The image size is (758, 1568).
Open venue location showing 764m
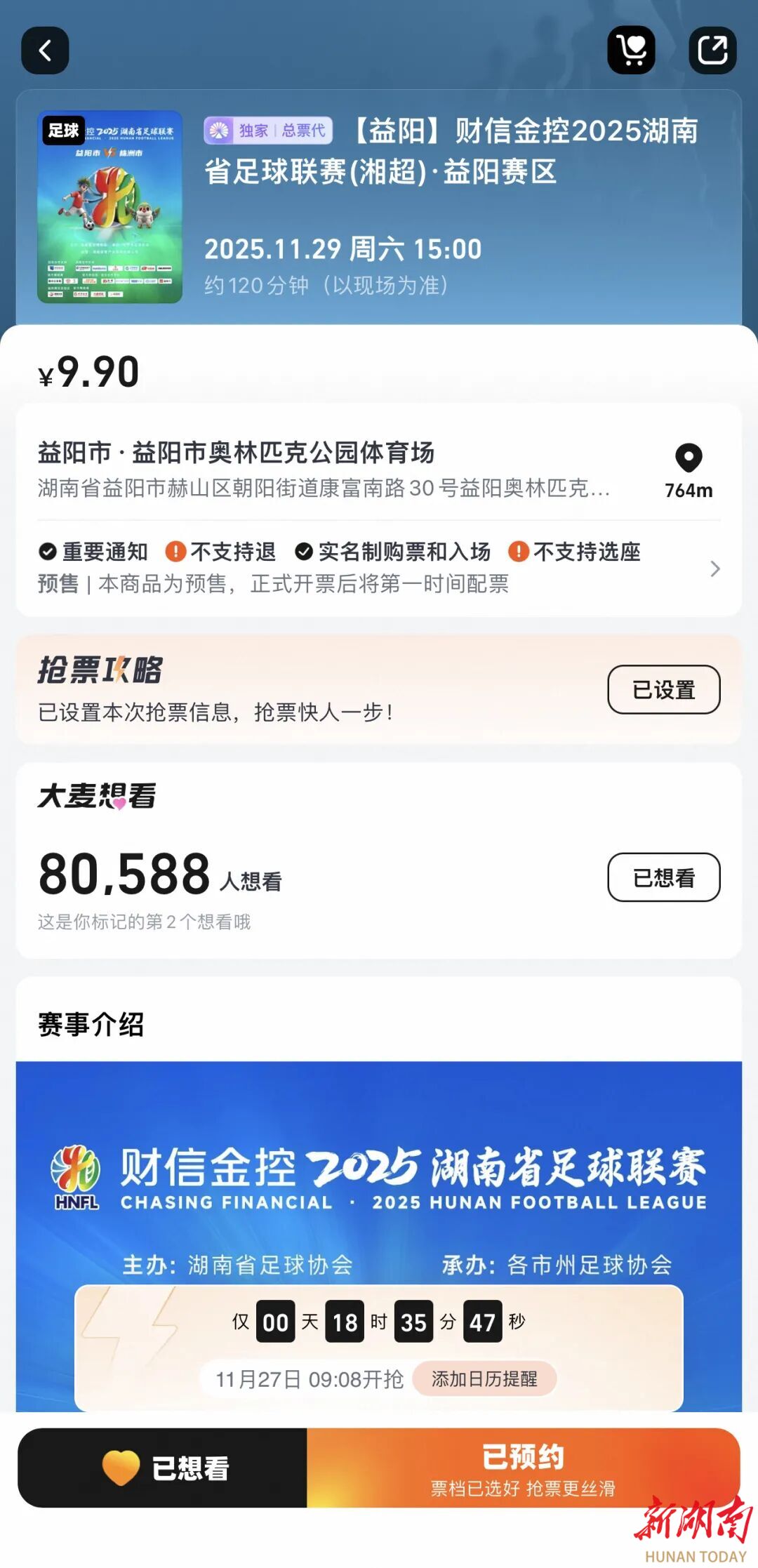tap(689, 471)
